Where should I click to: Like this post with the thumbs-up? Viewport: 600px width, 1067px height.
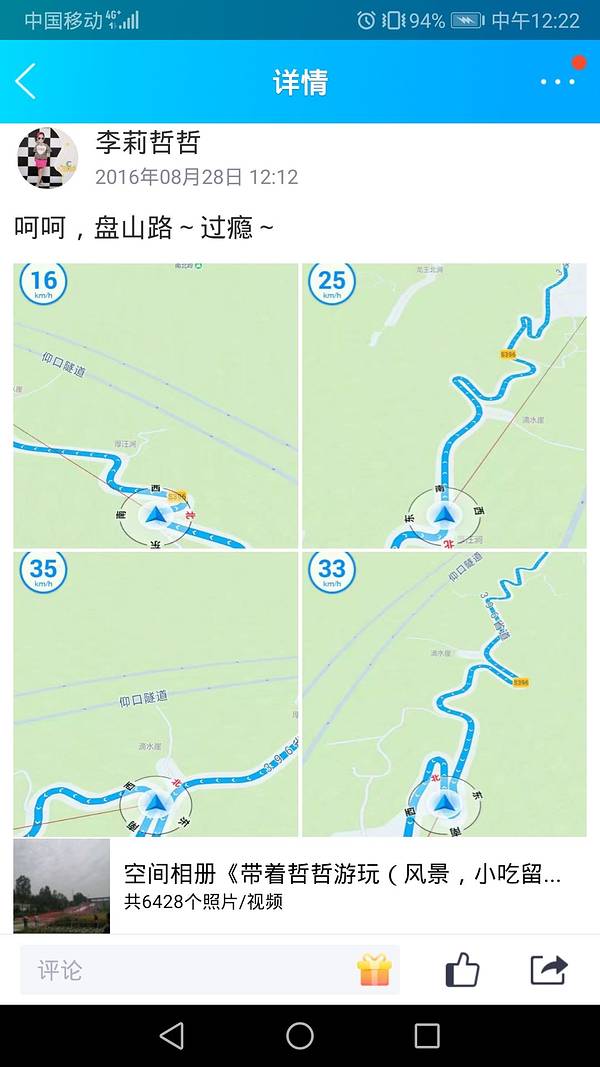click(x=461, y=969)
